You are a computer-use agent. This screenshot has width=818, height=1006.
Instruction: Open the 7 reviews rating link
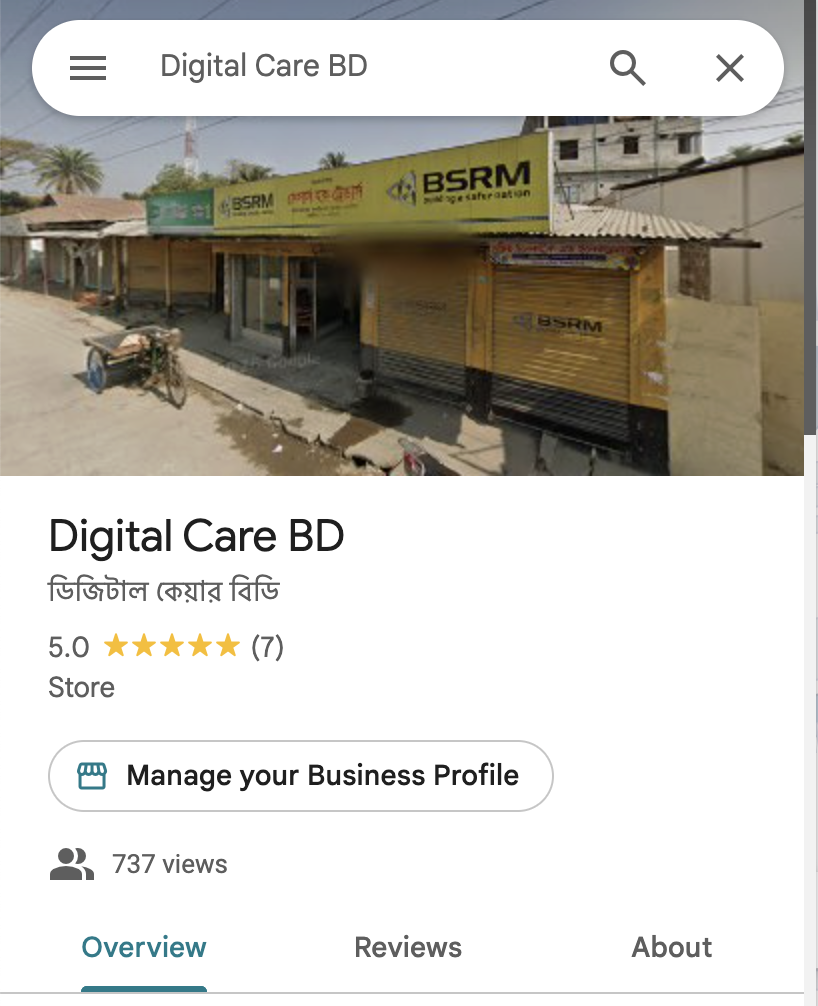267,647
